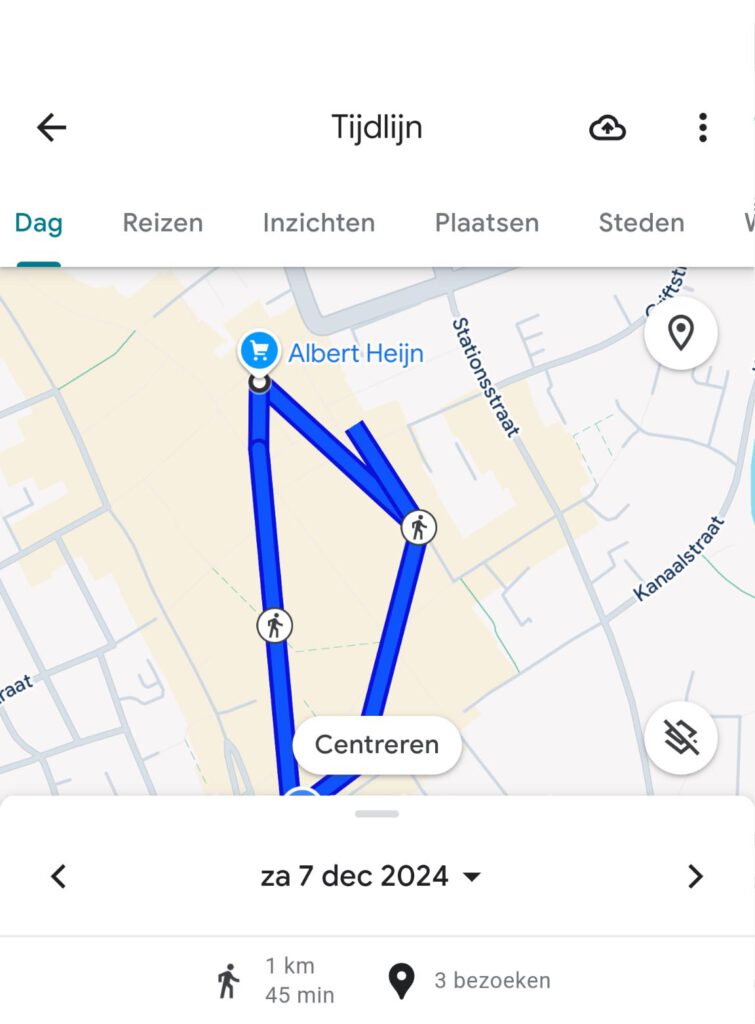This screenshot has width=755, height=1024.
Task: Tap the Centreren button
Action: coord(377,745)
